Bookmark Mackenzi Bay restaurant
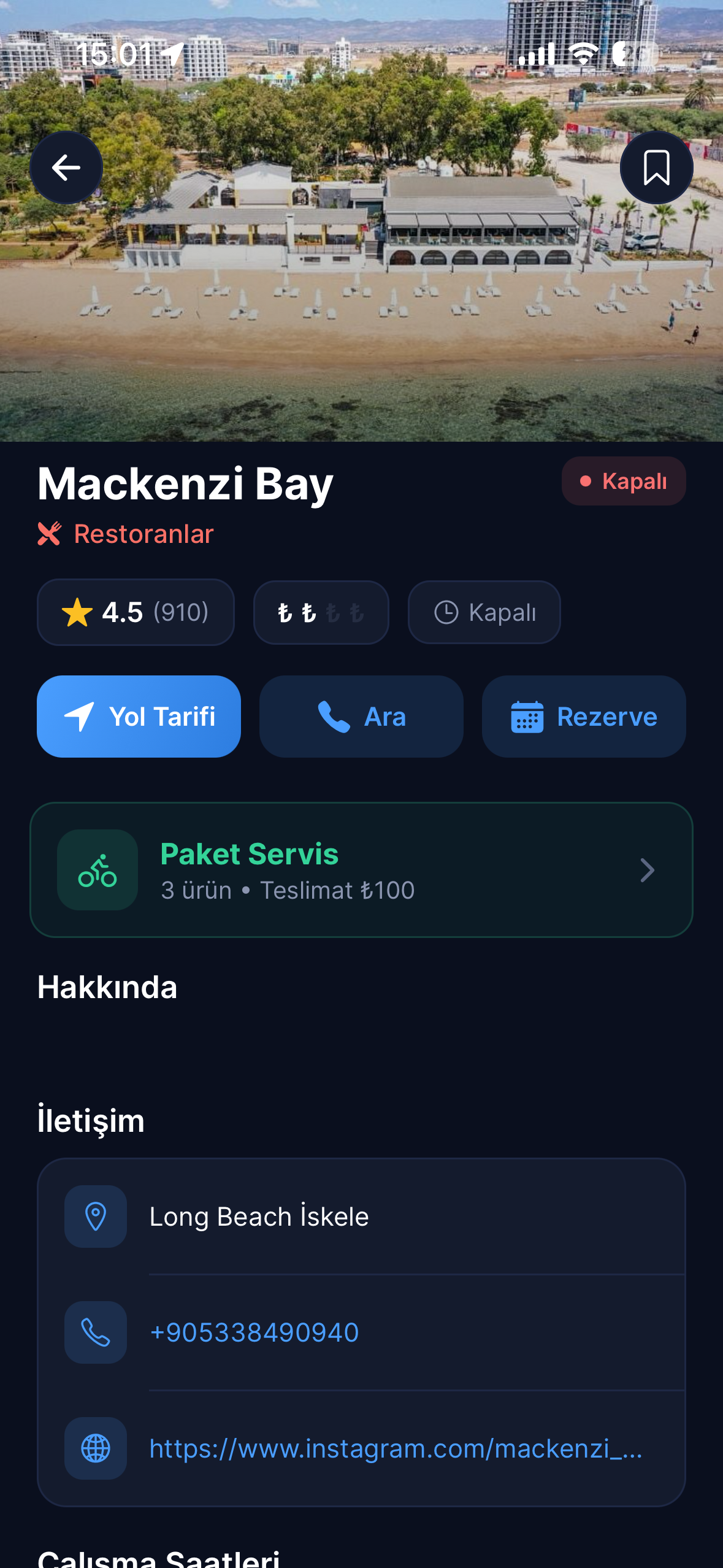The width and height of the screenshot is (723, 1568). (656, 167)
